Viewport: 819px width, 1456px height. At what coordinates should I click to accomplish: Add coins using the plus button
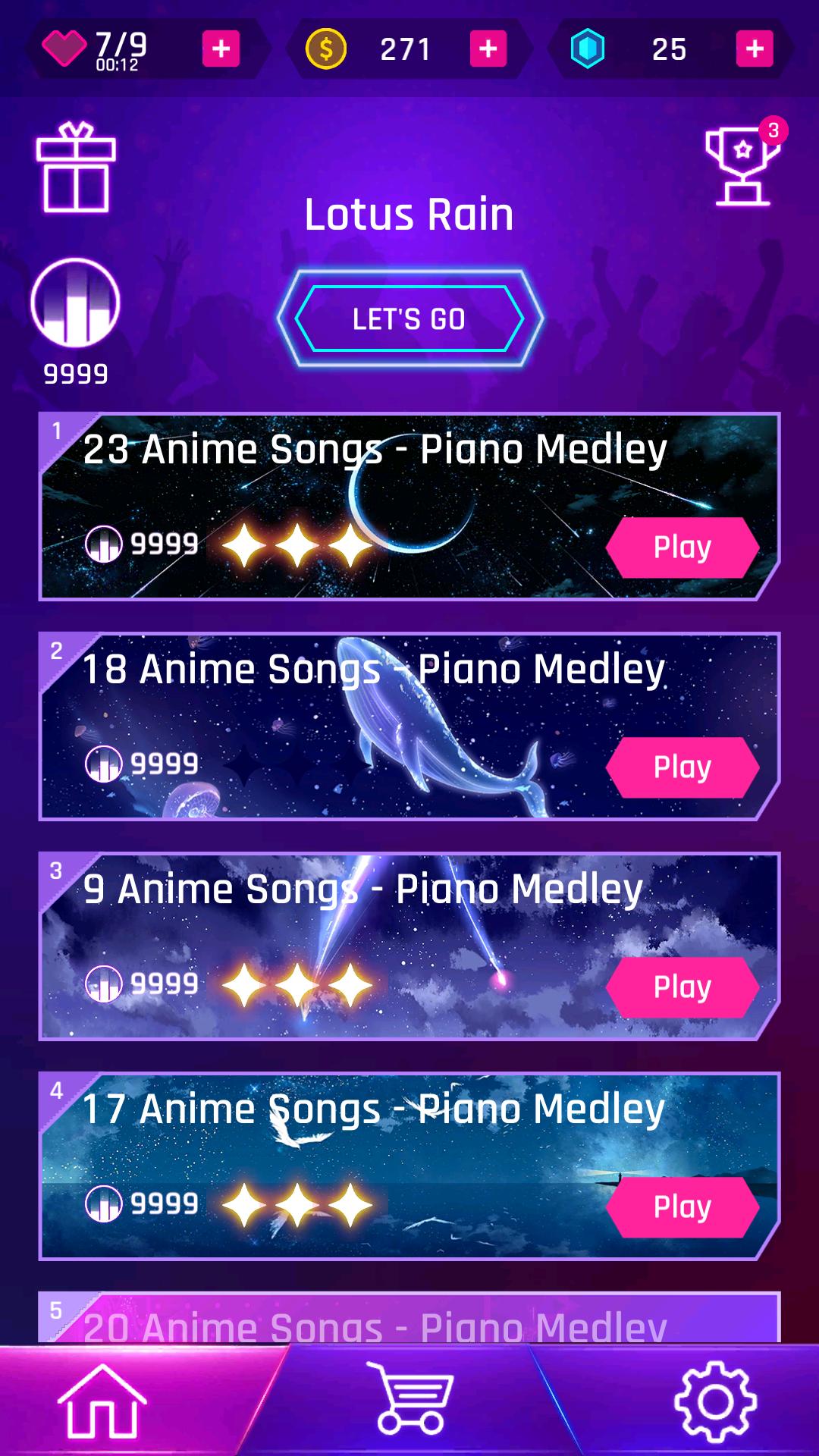point(488,49)
